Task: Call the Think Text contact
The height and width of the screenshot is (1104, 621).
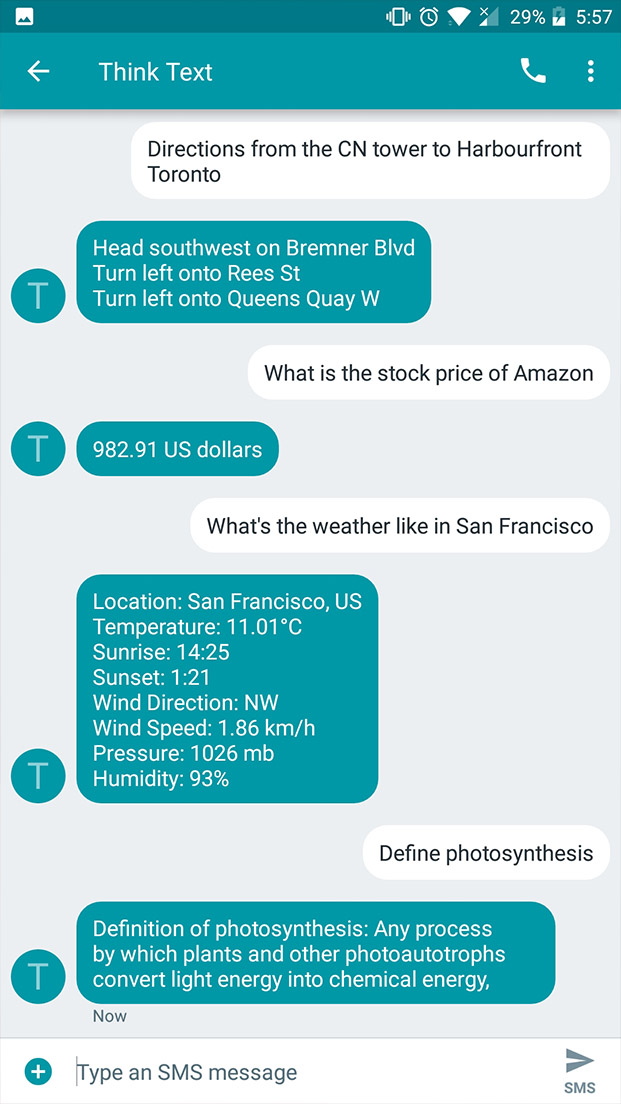Action: click(533, 71)
